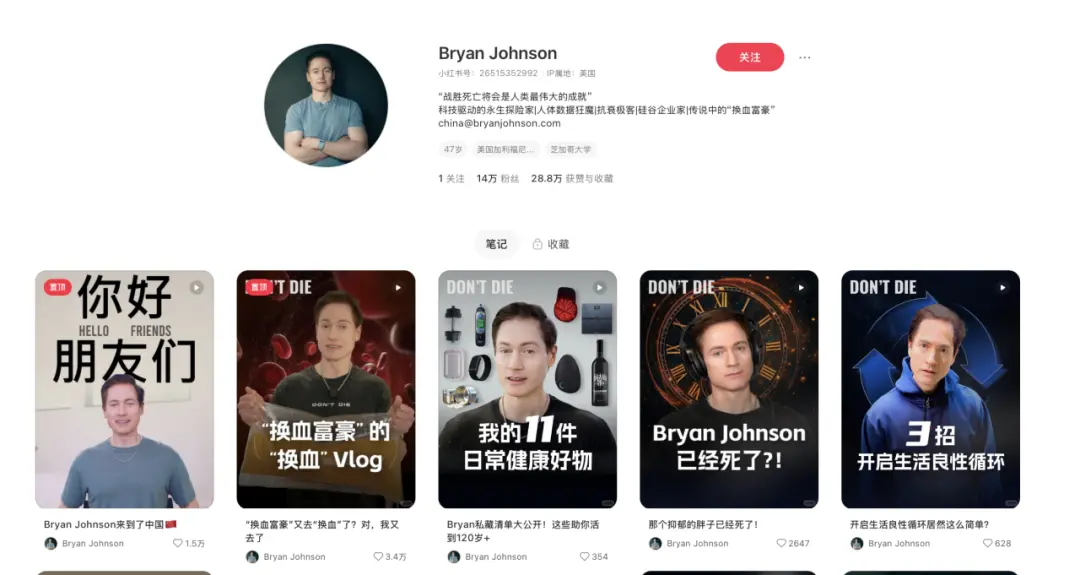Open the three-dot more options menu
The width and height of the screenshot is (1080, 575).
pyautogui.click(x=805, y=58)
